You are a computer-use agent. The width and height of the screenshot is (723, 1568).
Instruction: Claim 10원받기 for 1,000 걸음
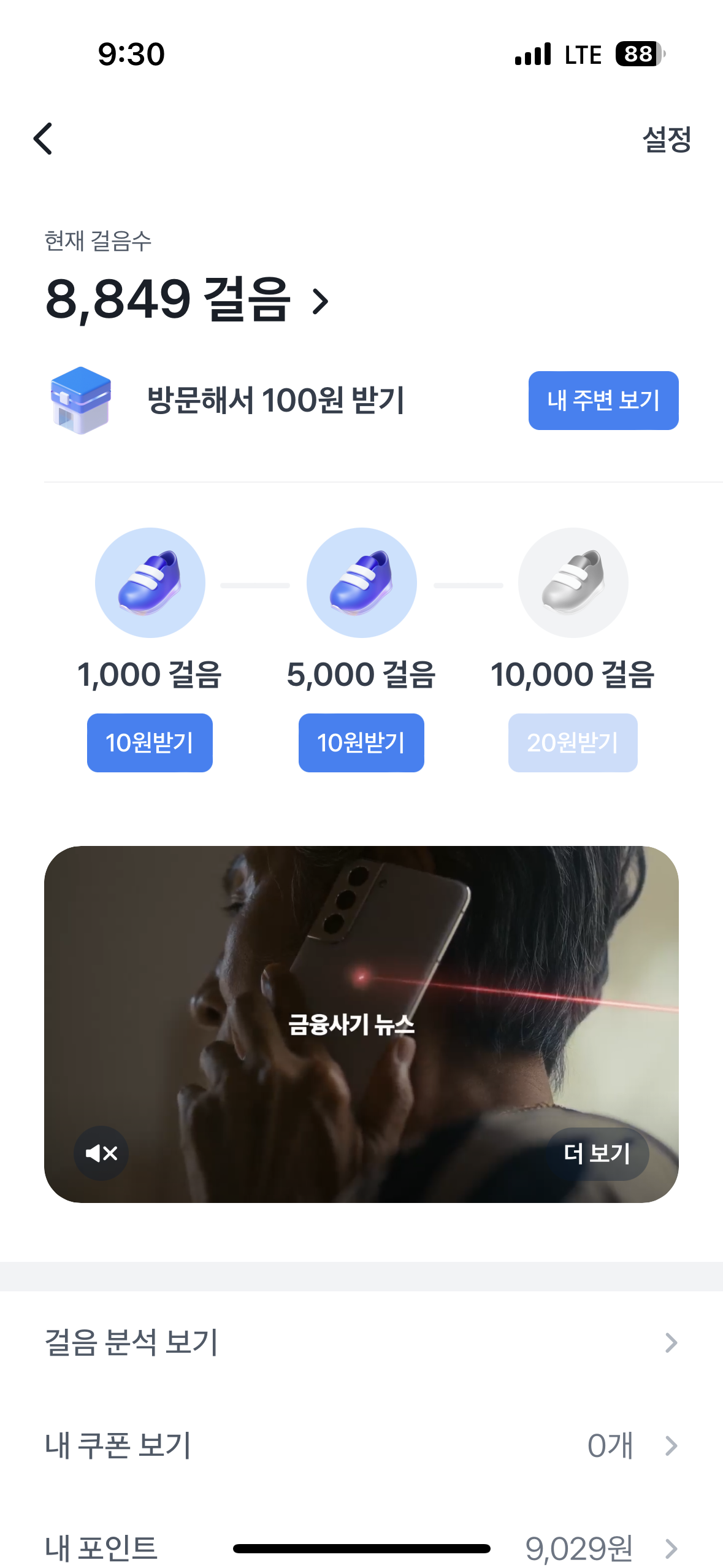(150, 742)
